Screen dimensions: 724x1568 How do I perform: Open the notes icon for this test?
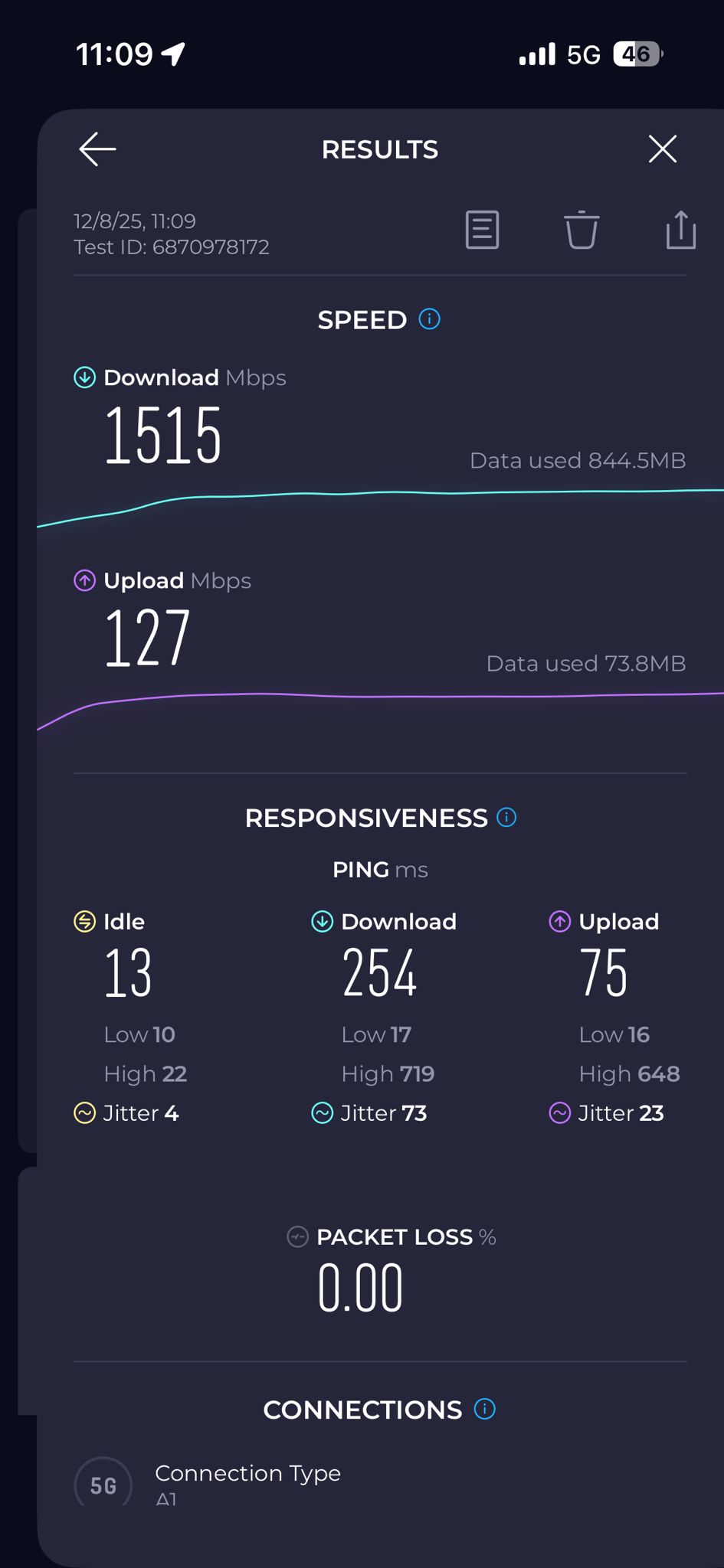point(483,230)
